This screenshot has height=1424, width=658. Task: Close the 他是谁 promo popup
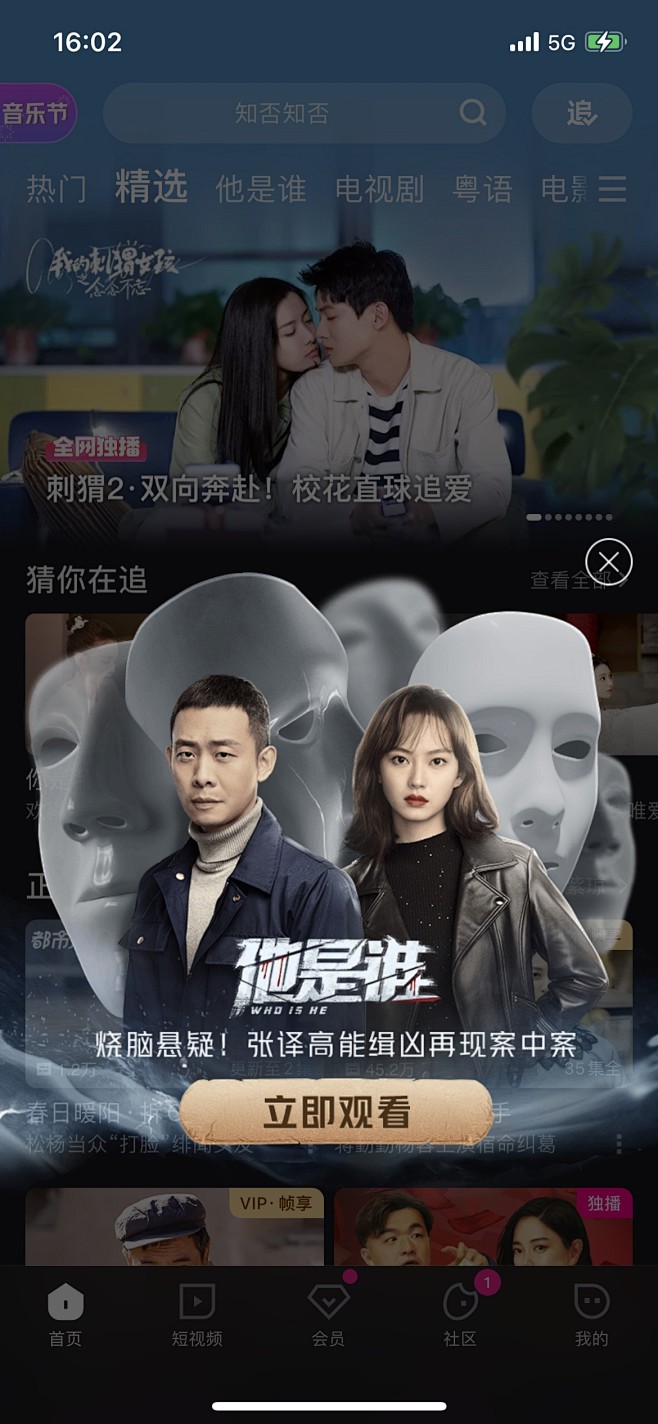(608, 561)
